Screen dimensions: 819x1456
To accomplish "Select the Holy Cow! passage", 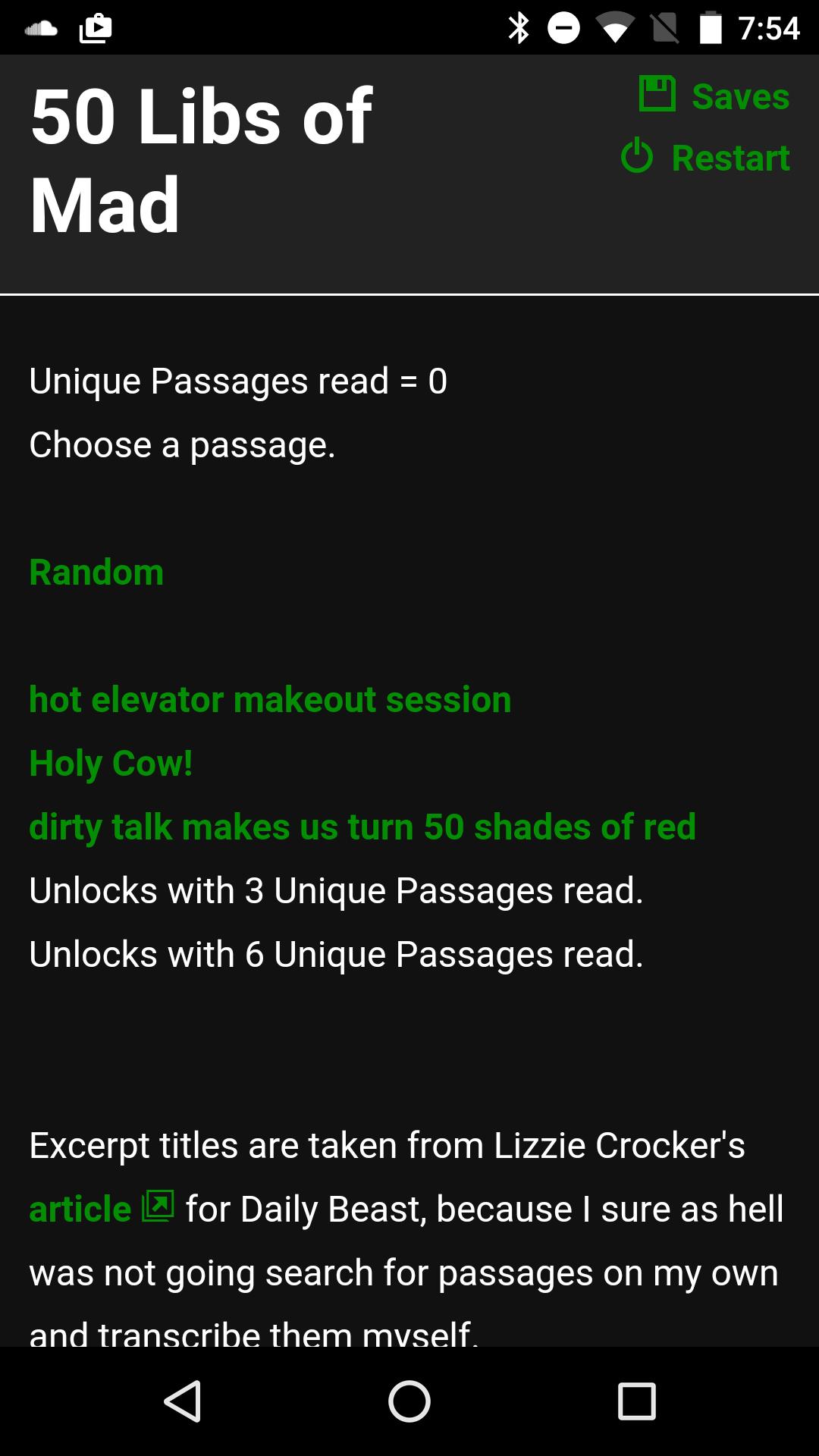I will [x=111, y=763].
